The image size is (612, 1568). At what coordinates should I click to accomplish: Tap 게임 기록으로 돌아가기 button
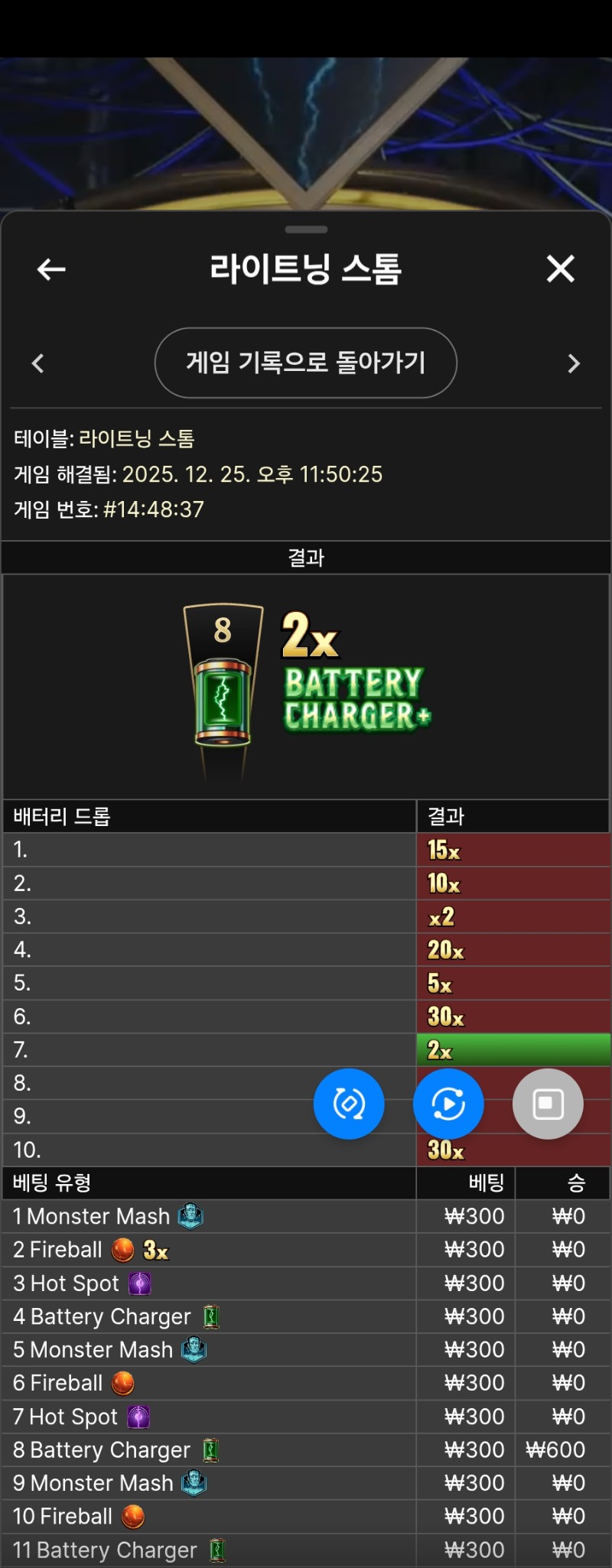(306, 363)
